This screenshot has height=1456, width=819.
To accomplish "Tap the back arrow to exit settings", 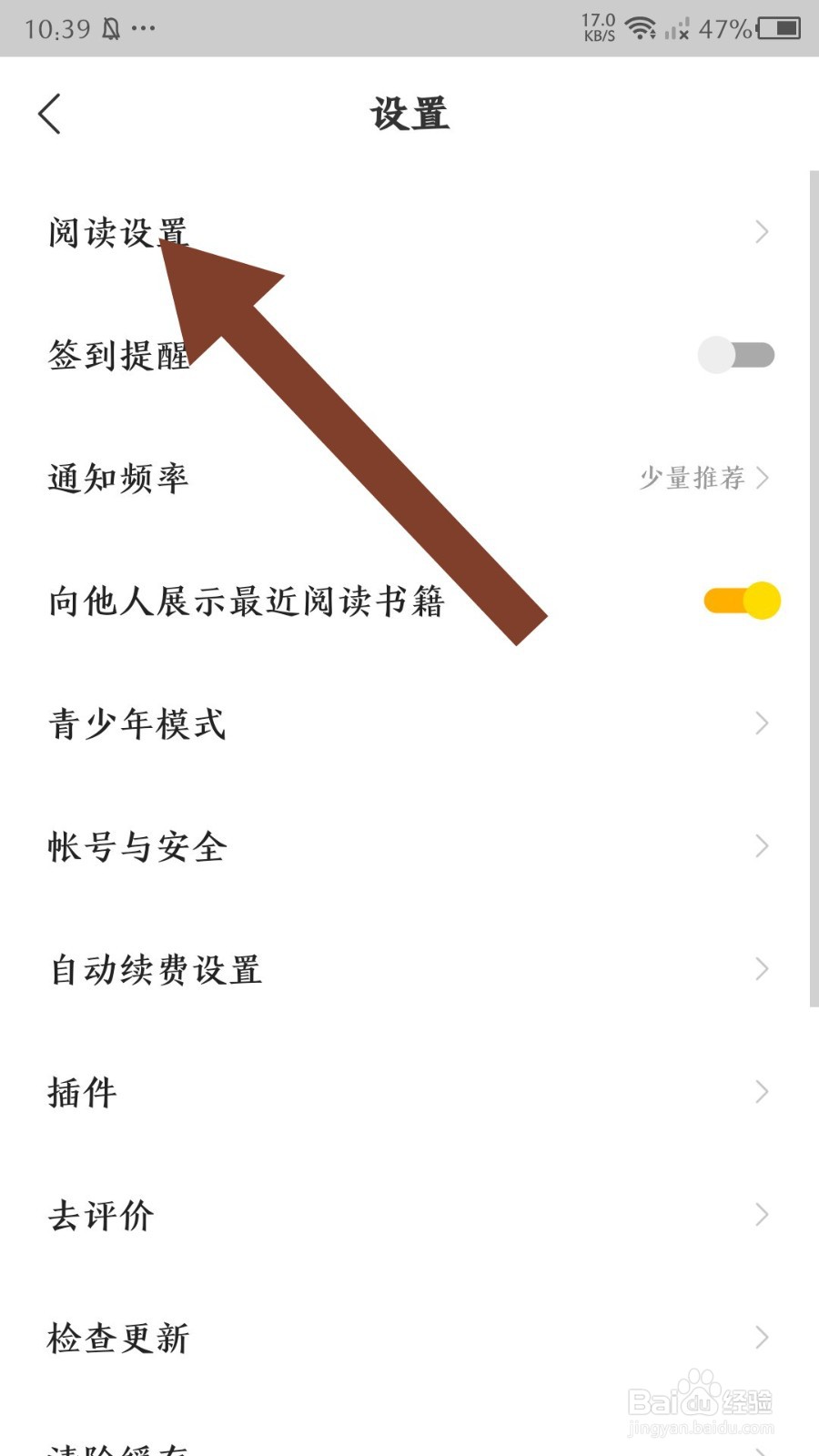I will point(49,113).
